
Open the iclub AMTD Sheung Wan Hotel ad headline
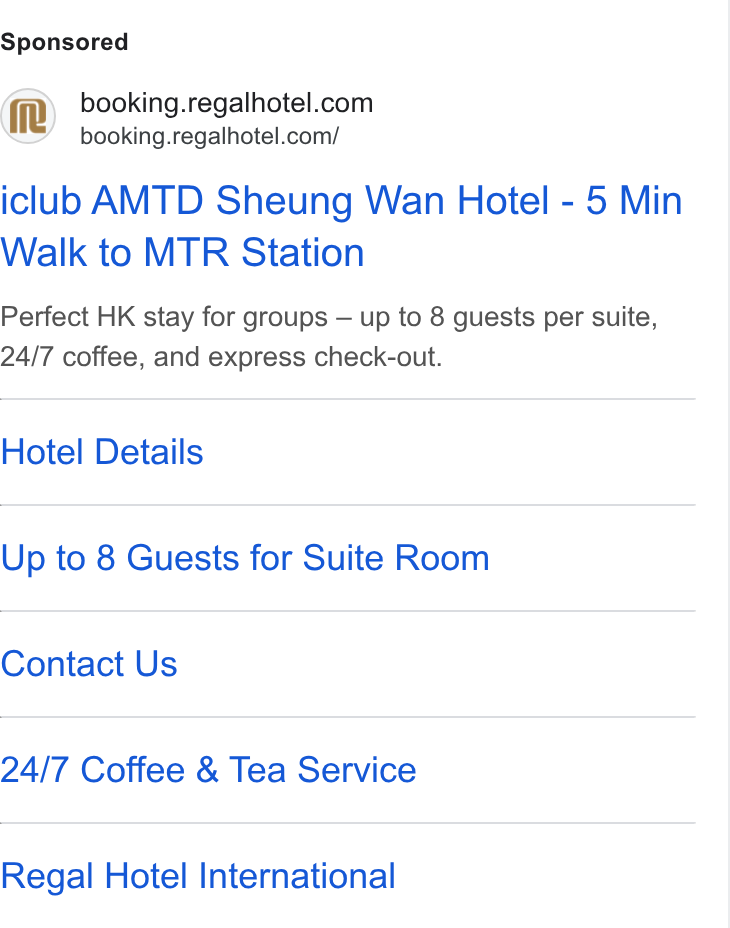pyautogui.click(x=341, y=226)
